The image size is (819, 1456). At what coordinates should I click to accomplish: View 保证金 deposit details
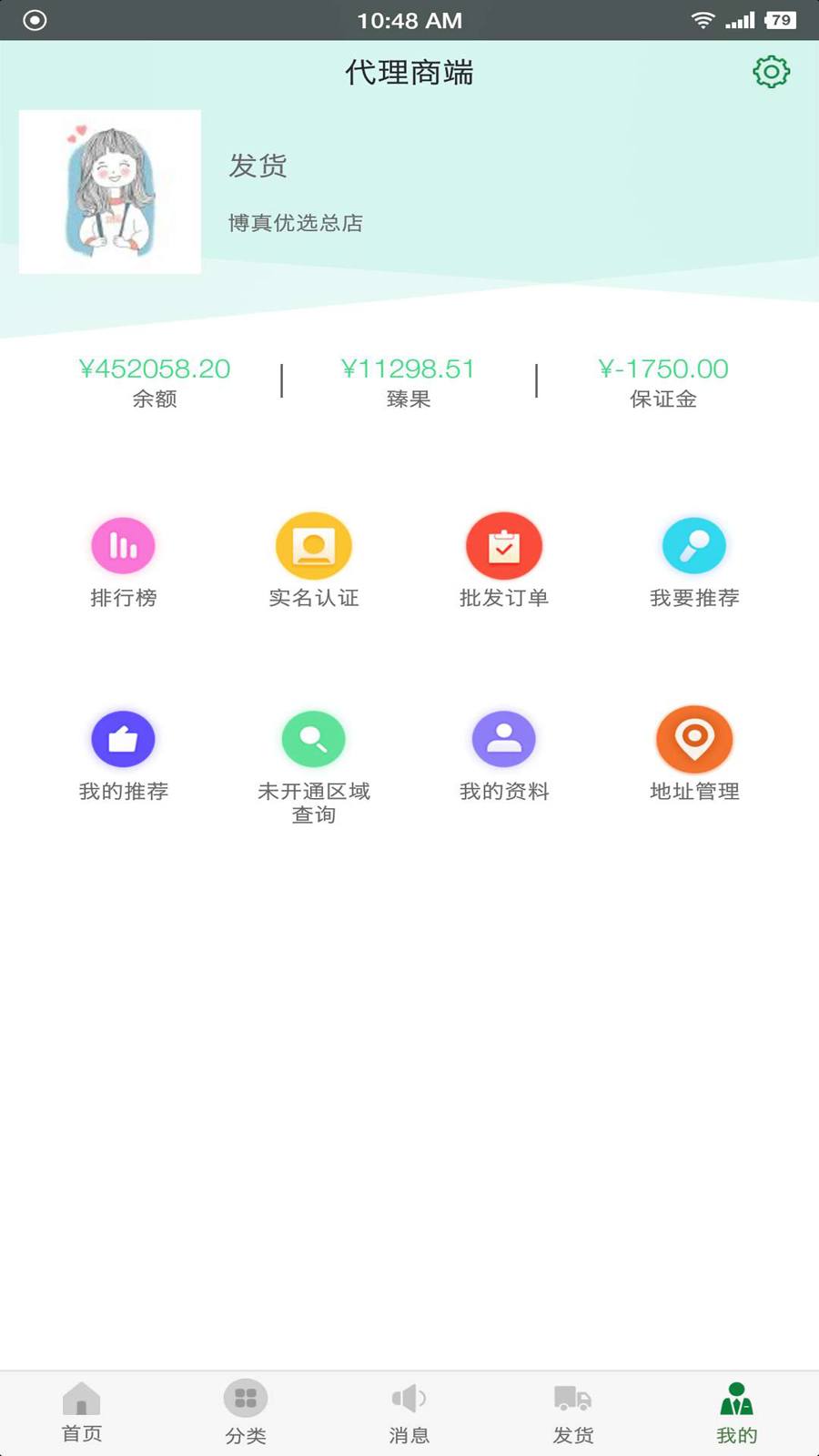coord(663,382)
